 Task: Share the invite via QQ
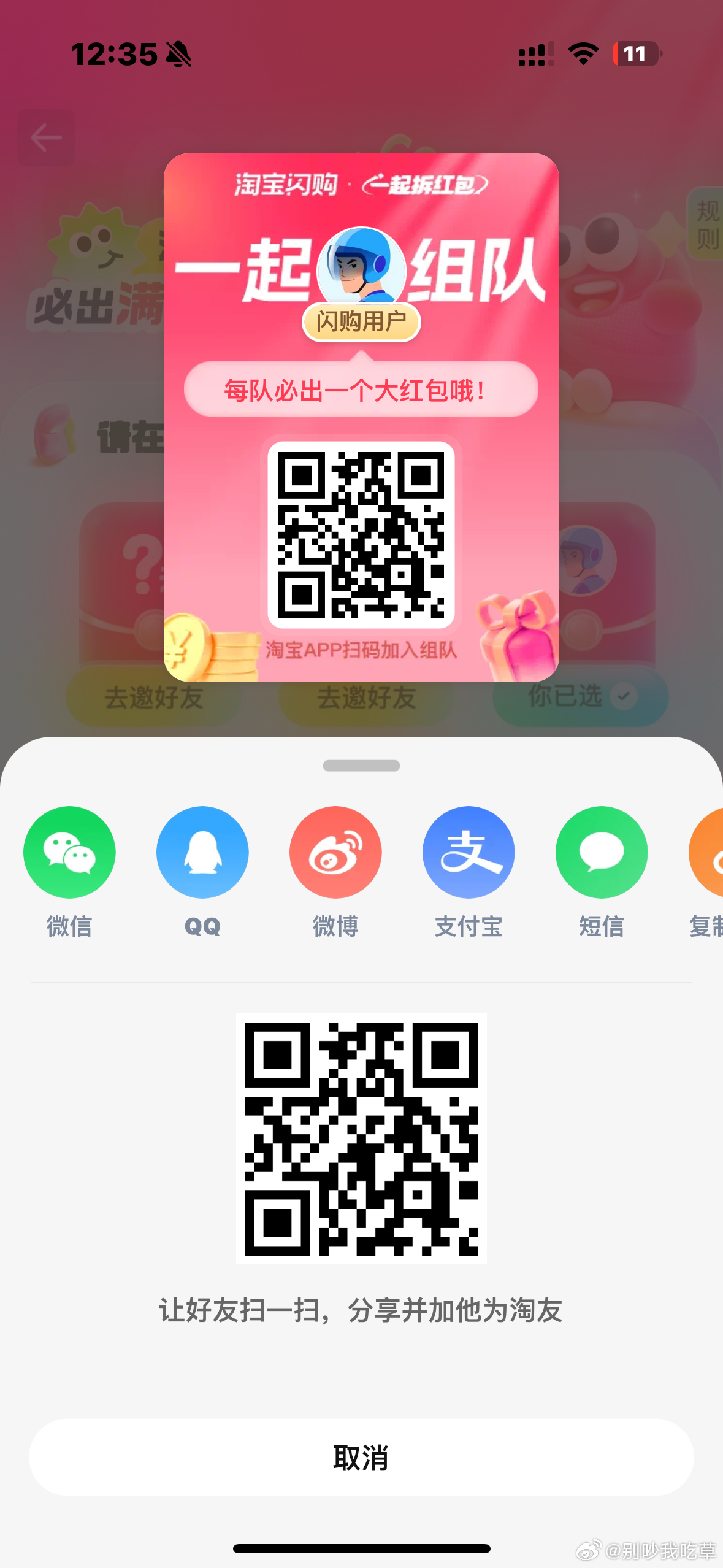pos(202,852)
